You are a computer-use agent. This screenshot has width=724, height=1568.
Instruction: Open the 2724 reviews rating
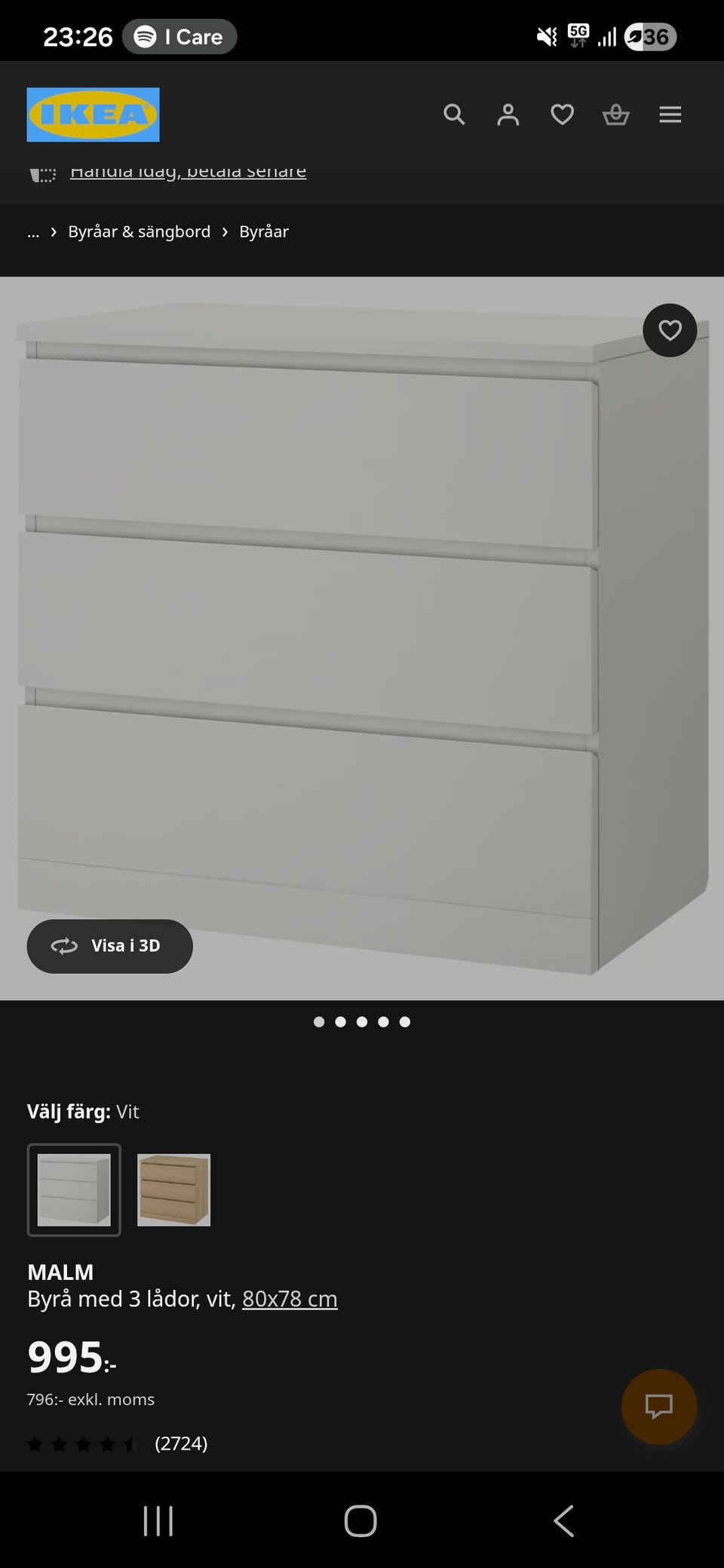tap(180, 1443)
